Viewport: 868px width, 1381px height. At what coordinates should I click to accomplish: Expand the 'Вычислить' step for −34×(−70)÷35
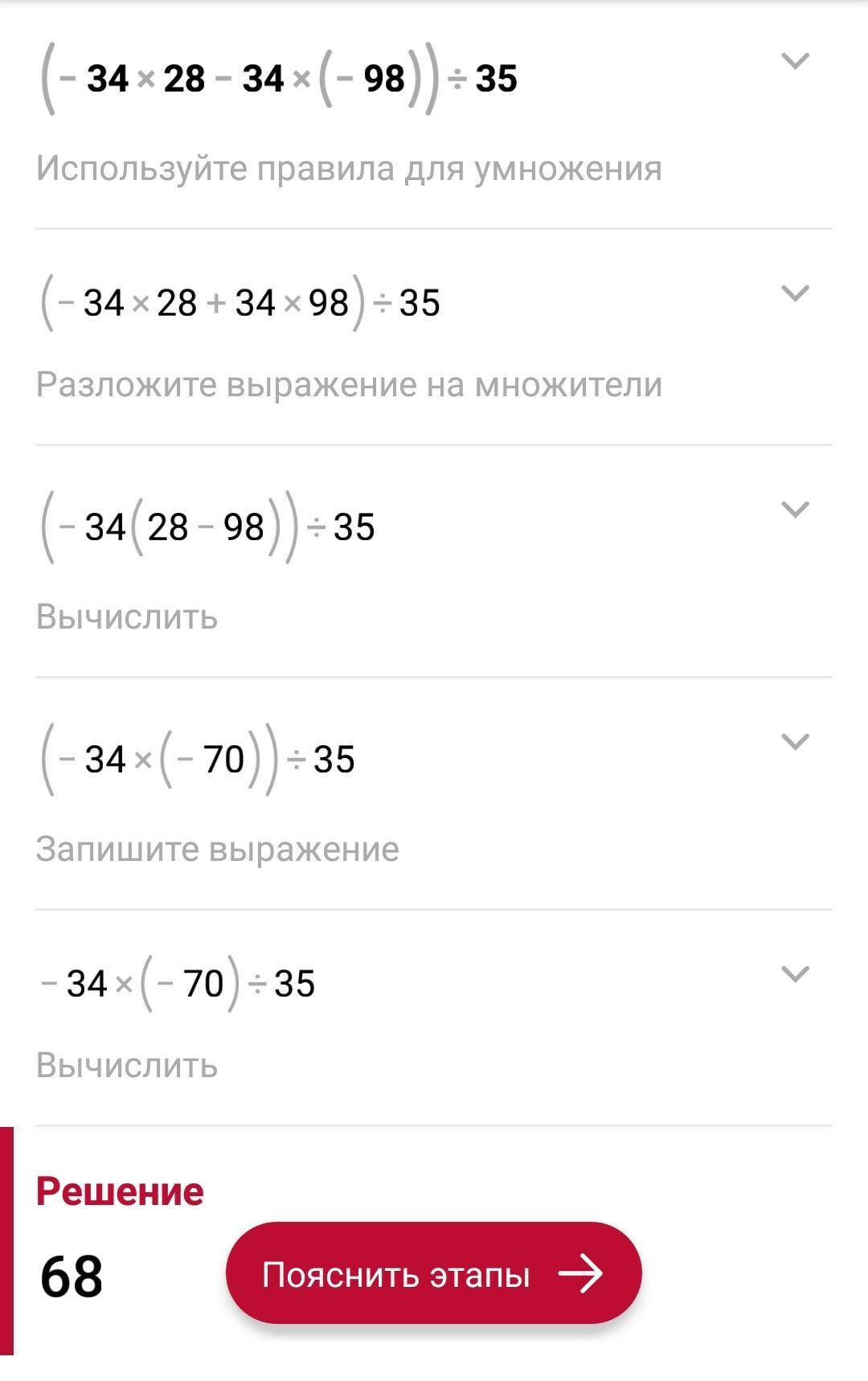[x=794, y=974]
